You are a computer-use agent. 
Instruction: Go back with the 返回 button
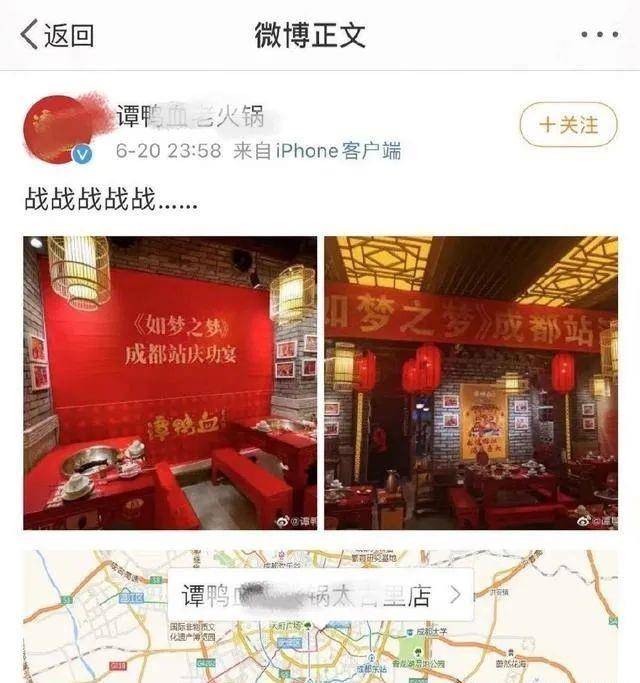point(57,35)
